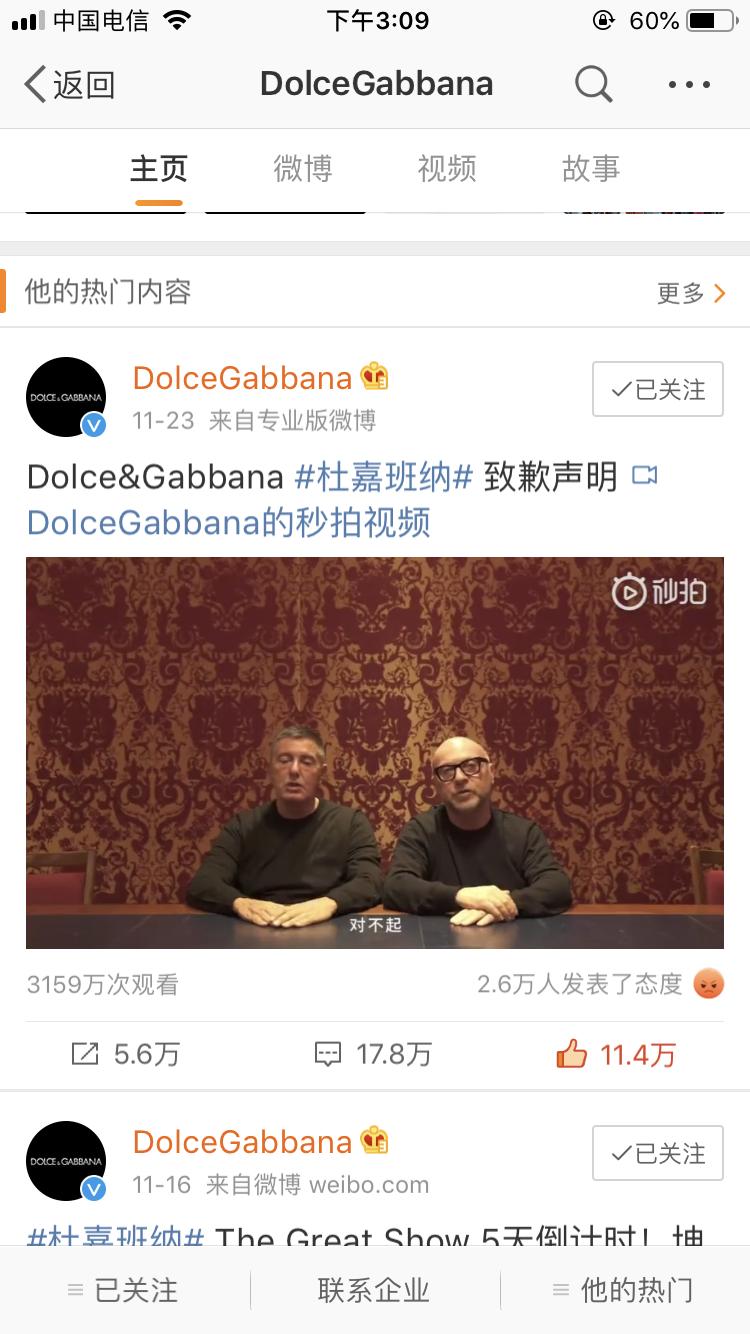Open the more options ellipsis menu

tap(688, 84)
